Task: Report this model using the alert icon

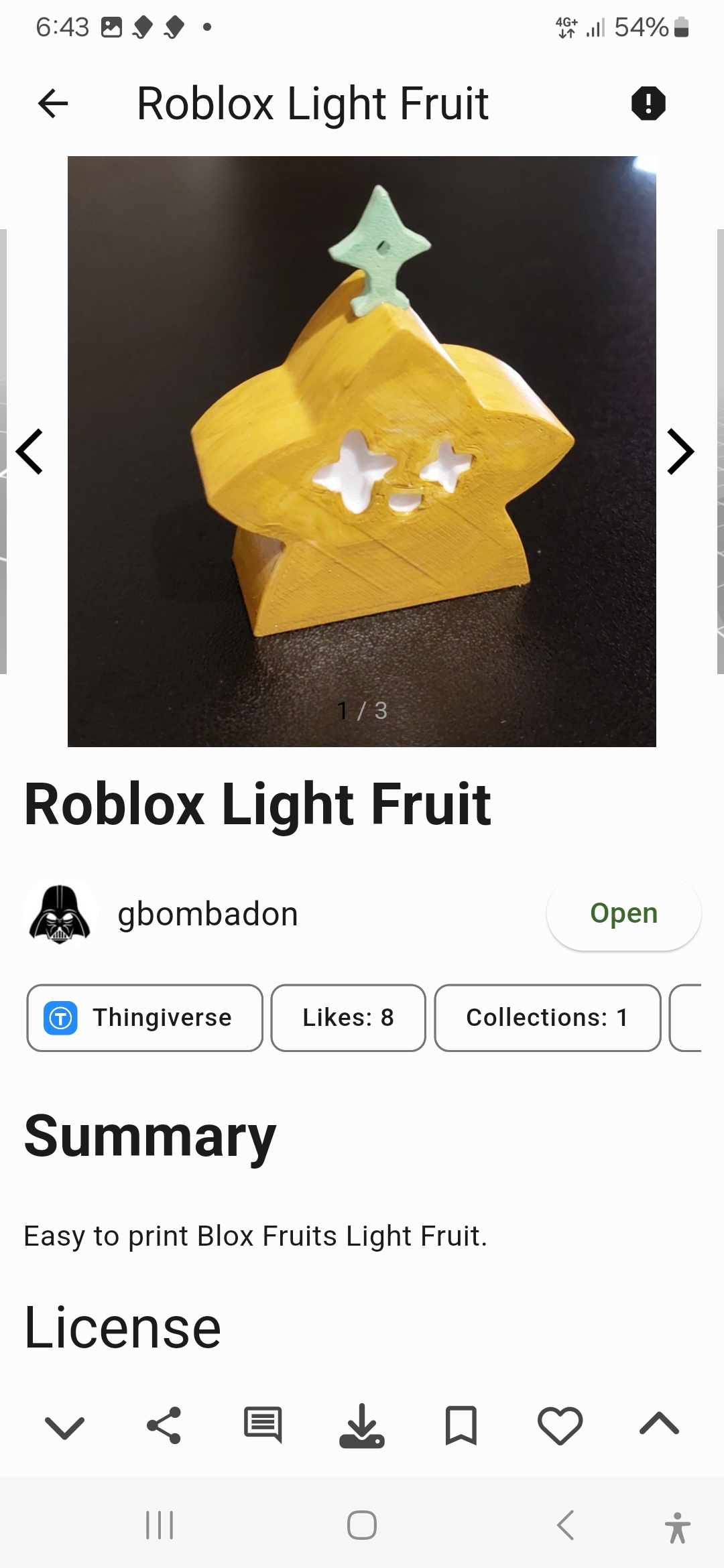Action: pos(648,103)
